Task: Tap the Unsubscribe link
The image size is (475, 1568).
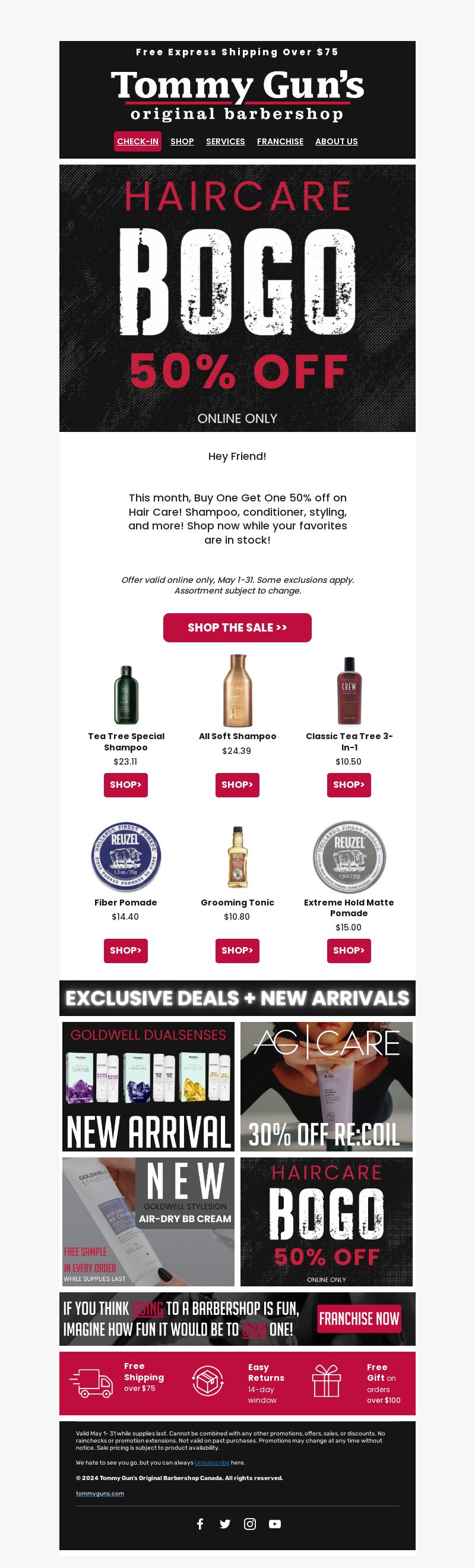Action: 211,1462
